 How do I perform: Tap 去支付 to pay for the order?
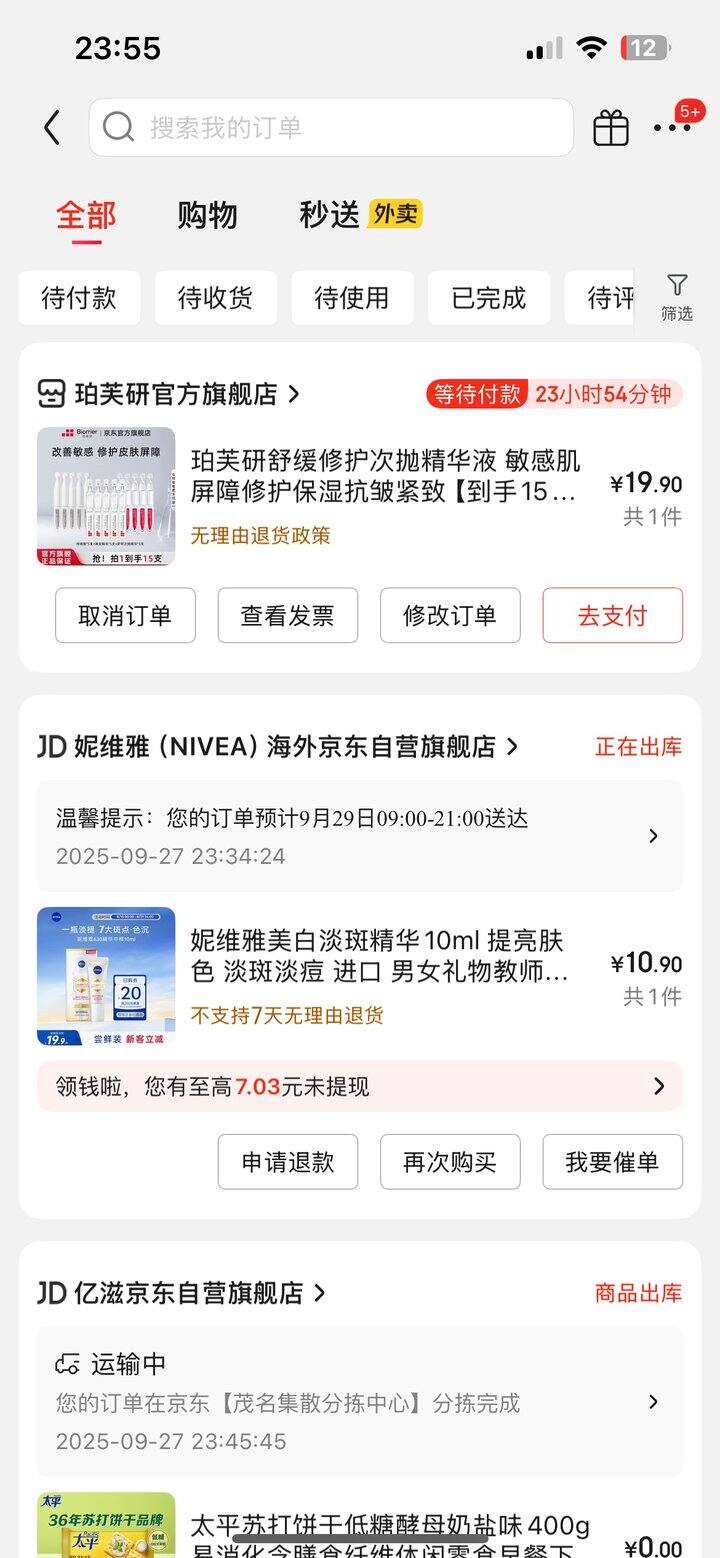[612, 615]
